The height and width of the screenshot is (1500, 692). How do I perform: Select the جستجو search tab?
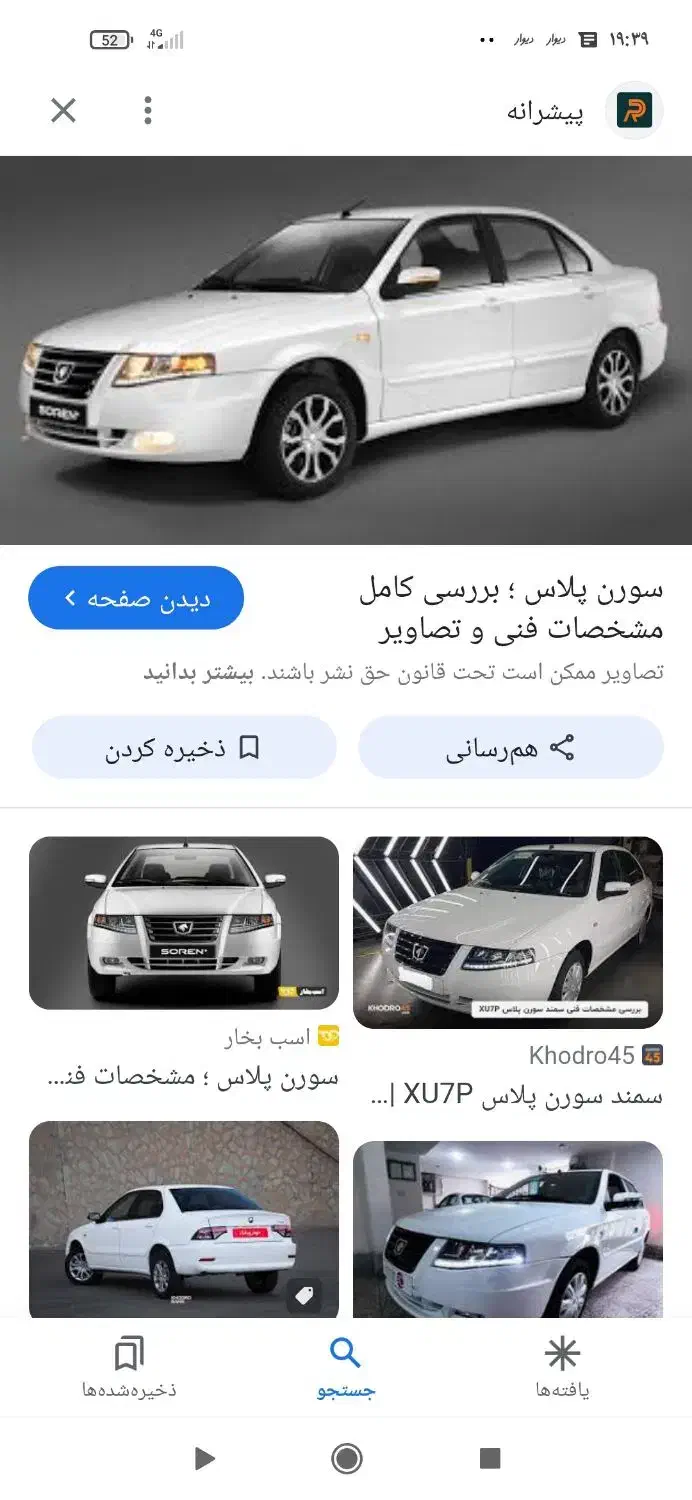tap(346, 1366)
